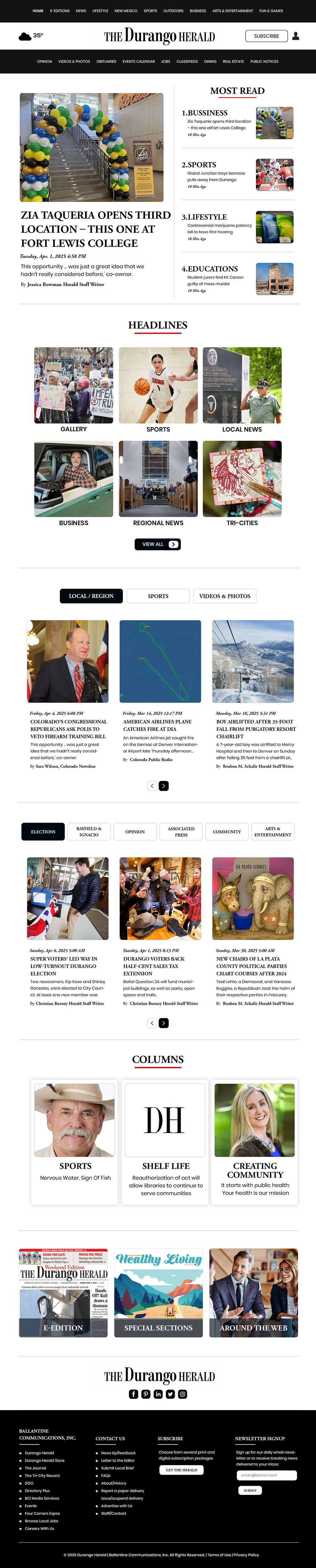
Task: Tap View All headlines button
Action: pyautogui.click(x=158, y=544)
